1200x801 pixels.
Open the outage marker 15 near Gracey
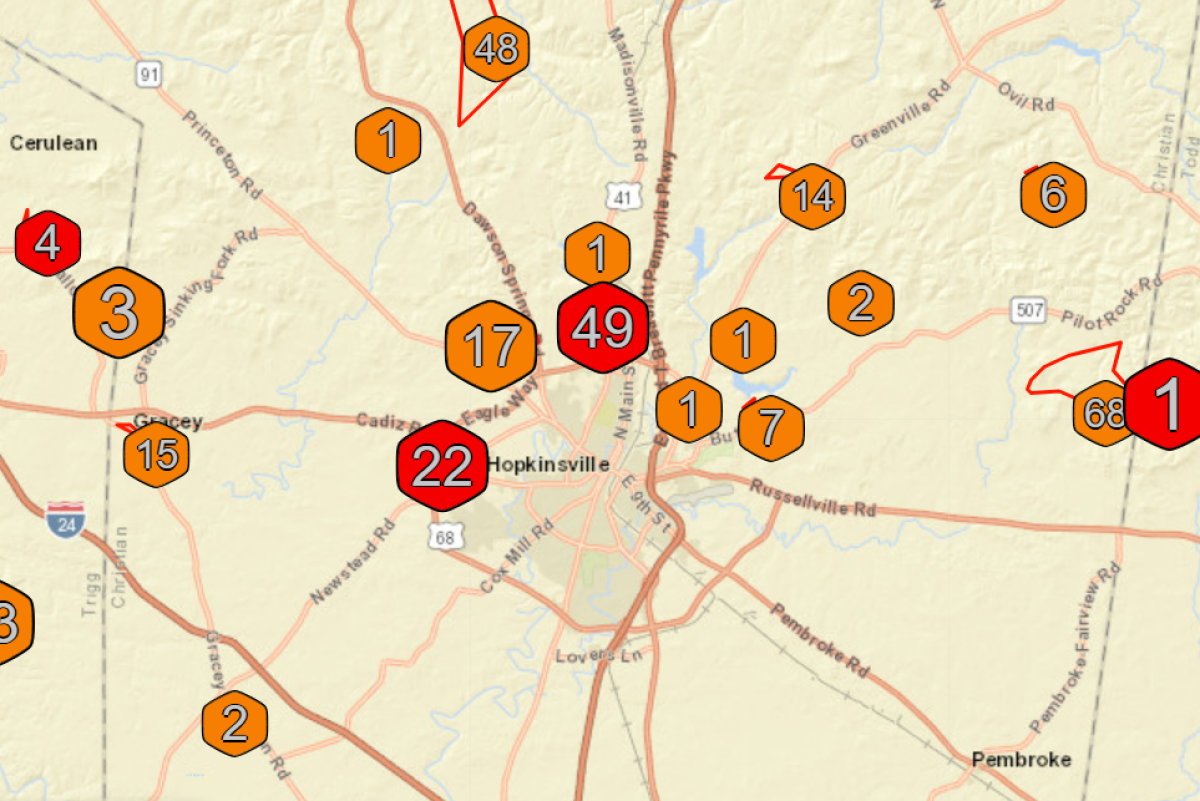pos(156,455)
